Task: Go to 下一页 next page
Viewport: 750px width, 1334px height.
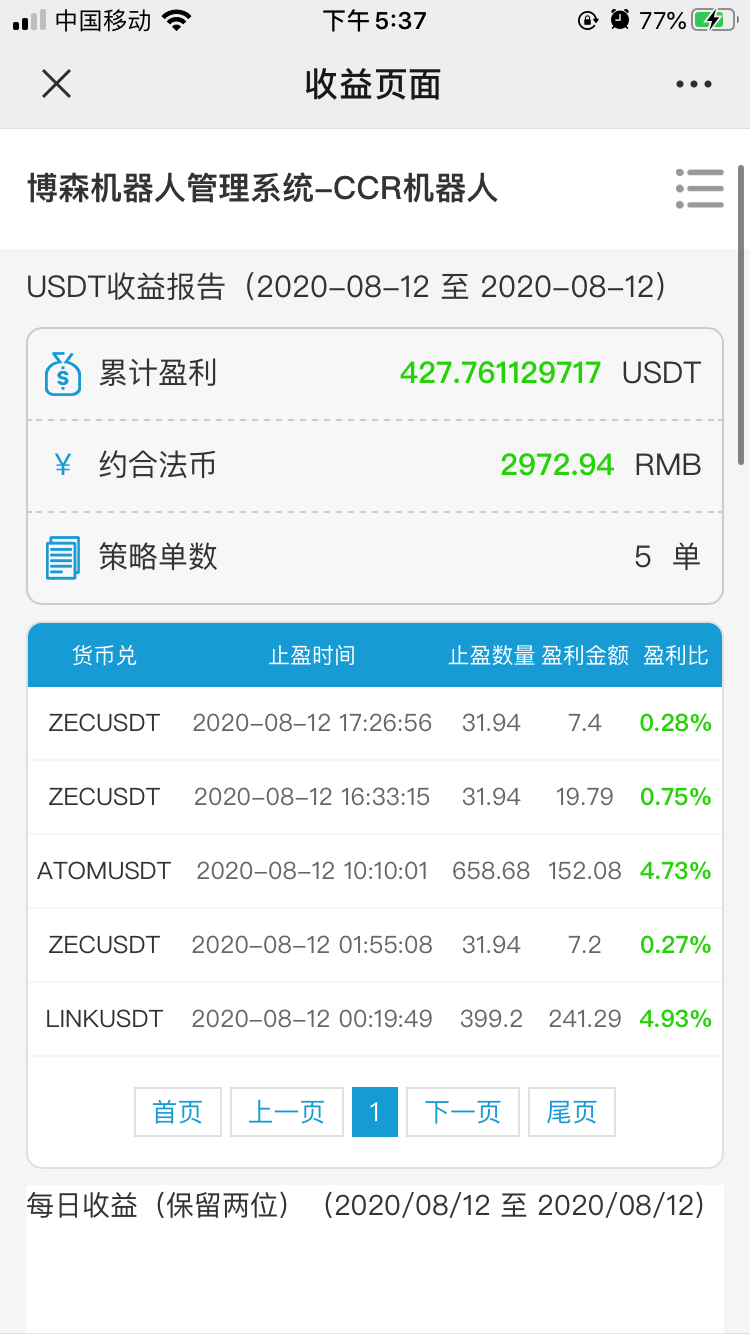Action: click(463, 1112)
